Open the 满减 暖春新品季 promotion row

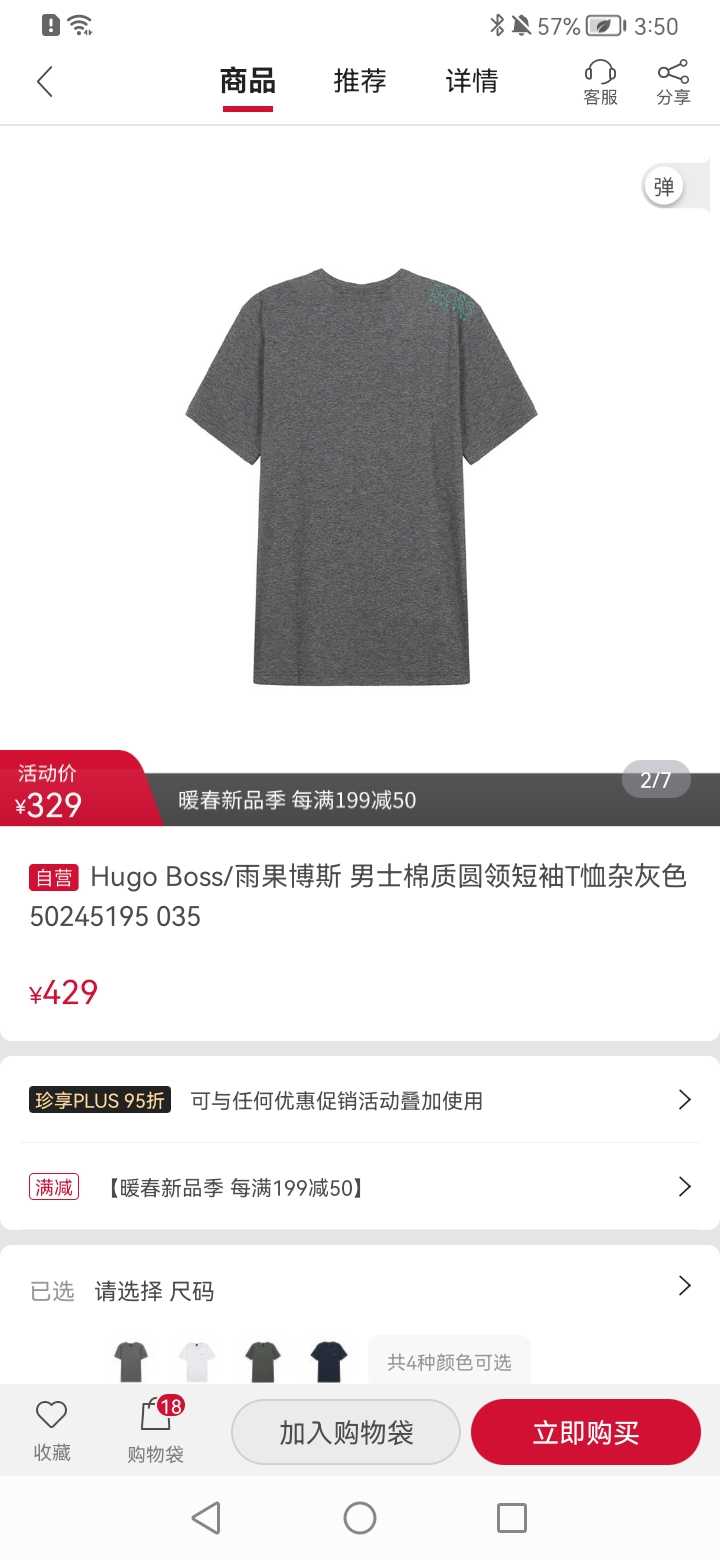pos(360,1187)
